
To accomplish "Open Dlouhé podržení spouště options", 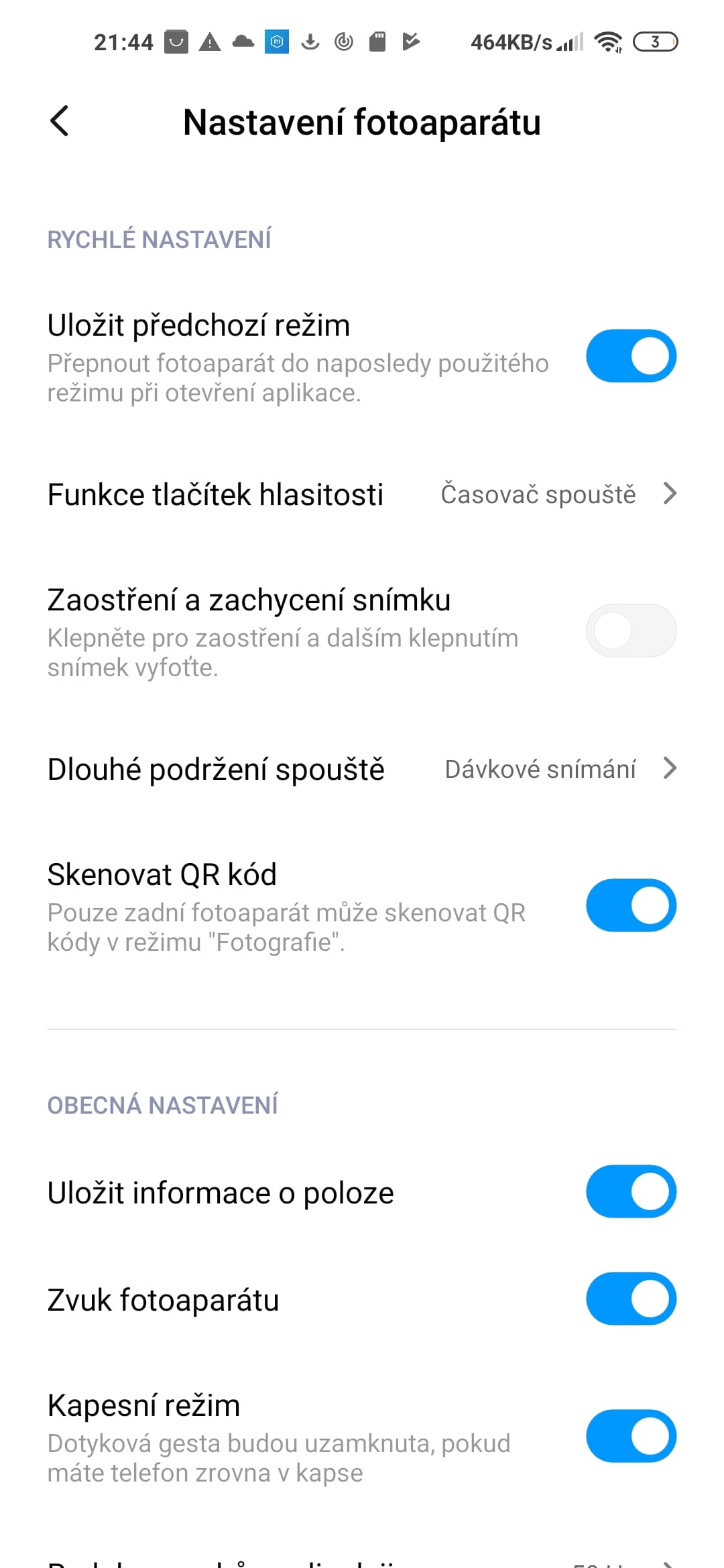I will pyautogui.click(x=362, y=769).
